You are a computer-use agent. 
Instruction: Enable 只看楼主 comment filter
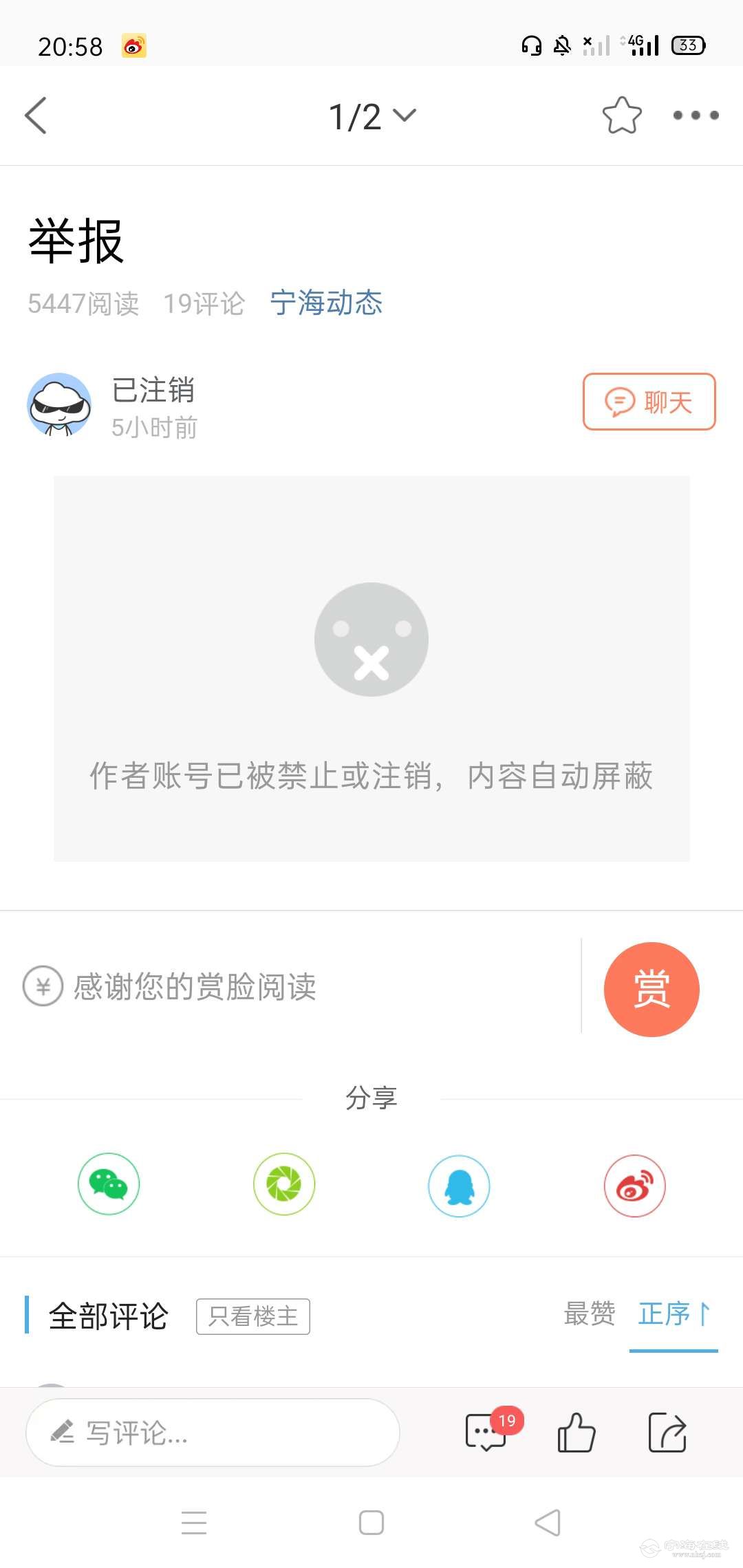(253, 1316)
